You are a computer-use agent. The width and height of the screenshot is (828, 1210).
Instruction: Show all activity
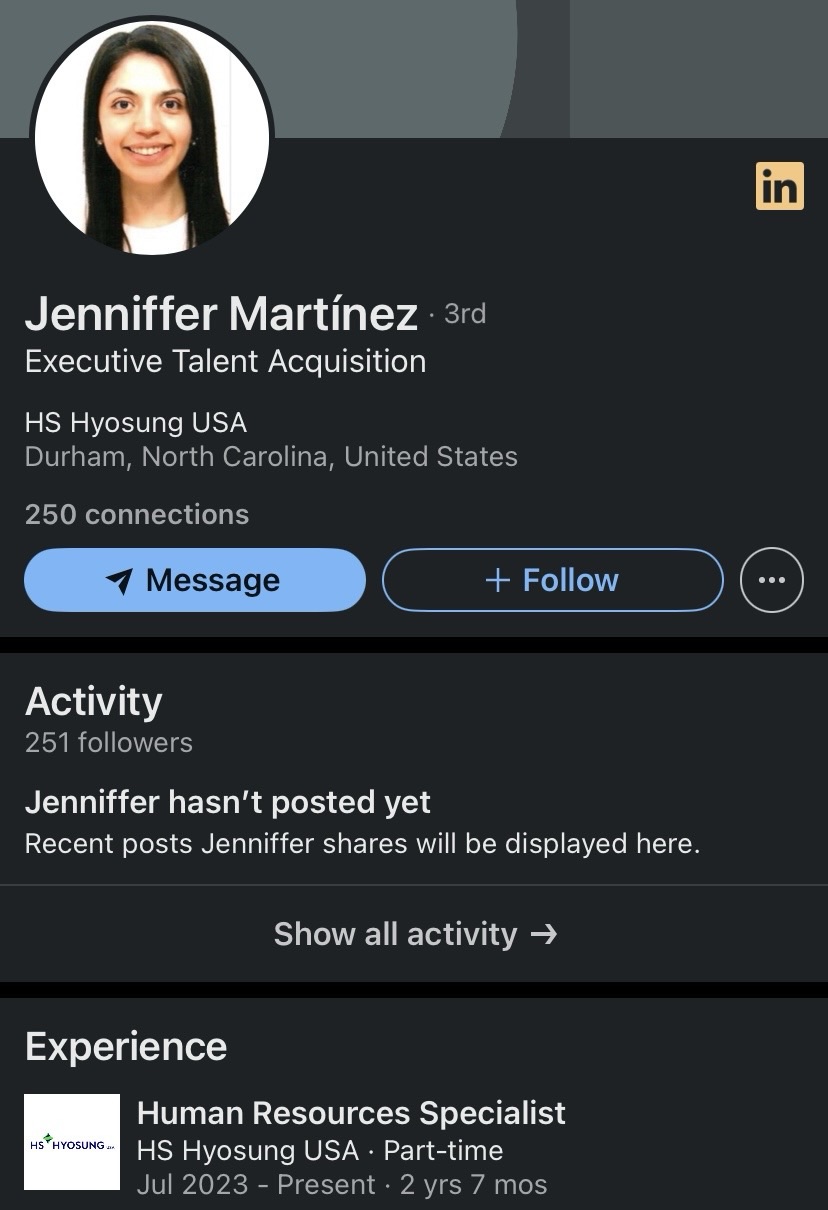tap(414, 934)
